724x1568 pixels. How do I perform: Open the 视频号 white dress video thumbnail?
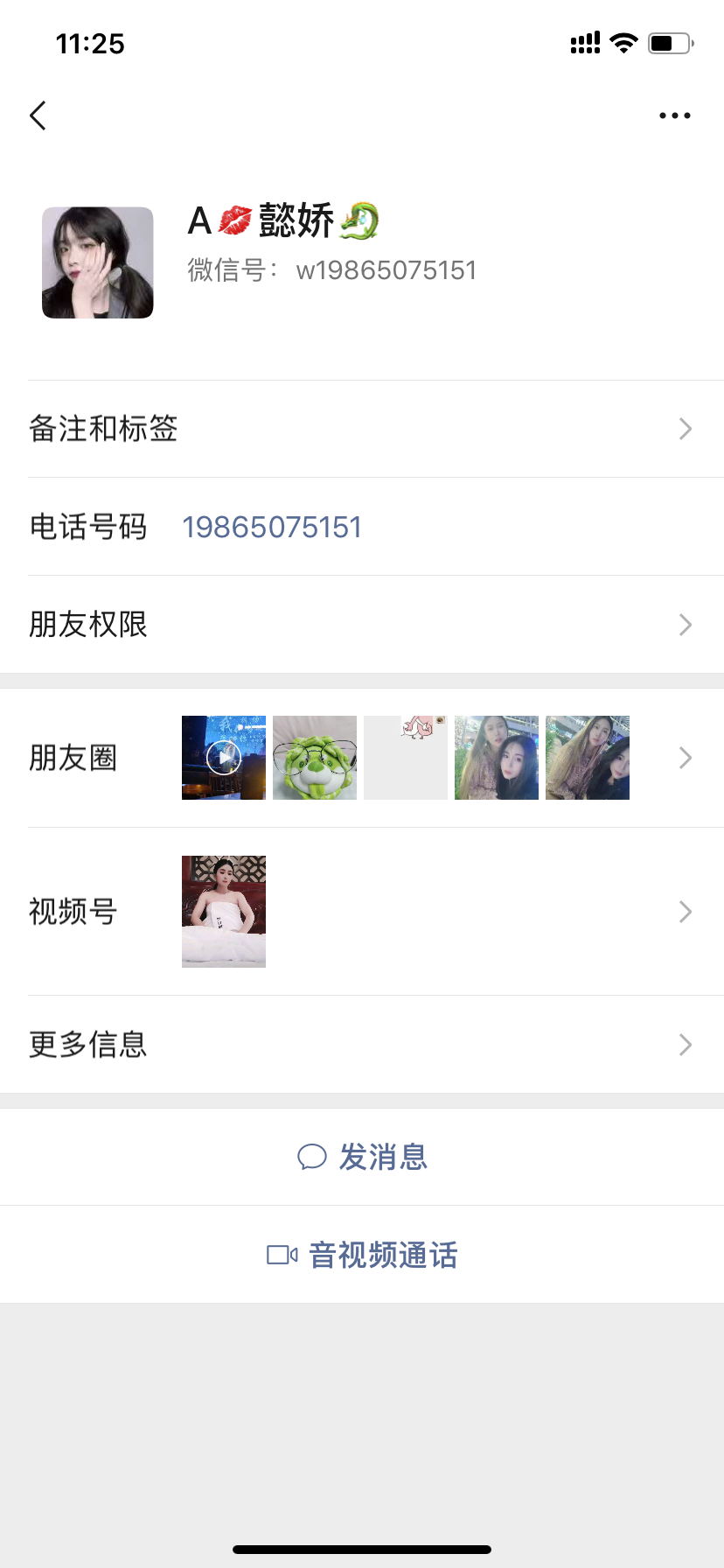[x=223, y=912]
